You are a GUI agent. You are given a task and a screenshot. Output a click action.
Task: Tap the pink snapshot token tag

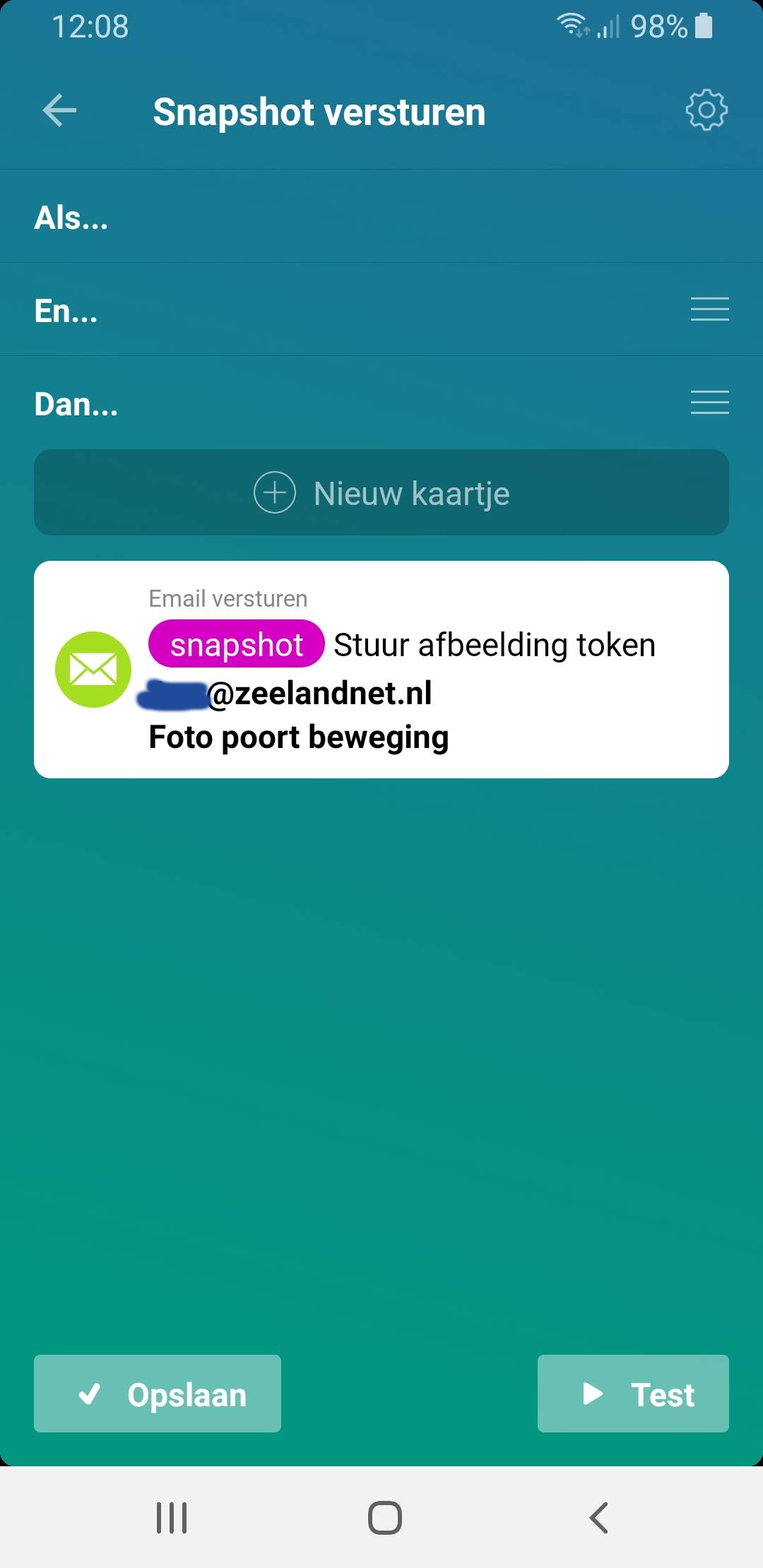tap(236, 644)
